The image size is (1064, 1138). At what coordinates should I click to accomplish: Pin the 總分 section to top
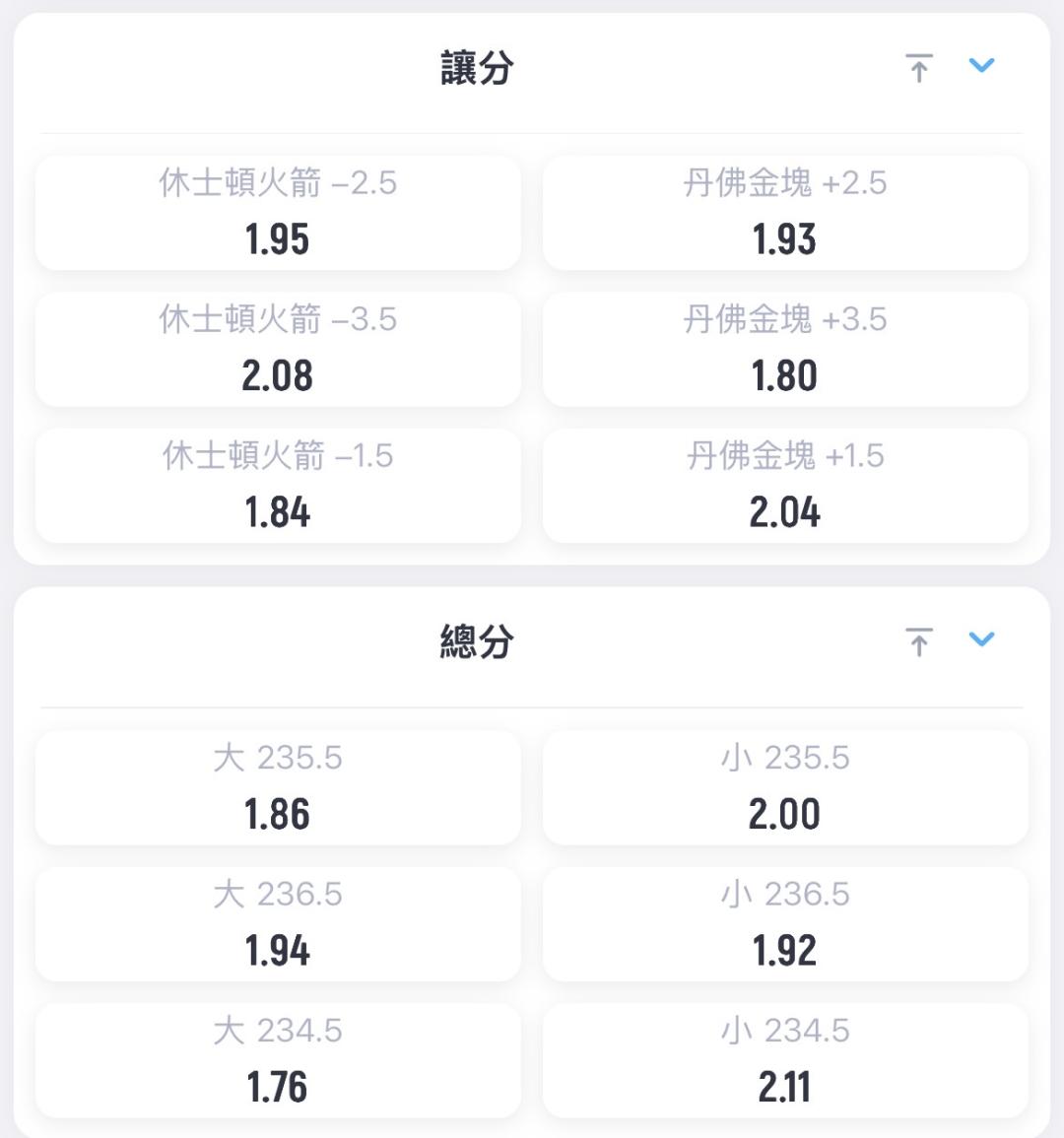tap(919, 642)
